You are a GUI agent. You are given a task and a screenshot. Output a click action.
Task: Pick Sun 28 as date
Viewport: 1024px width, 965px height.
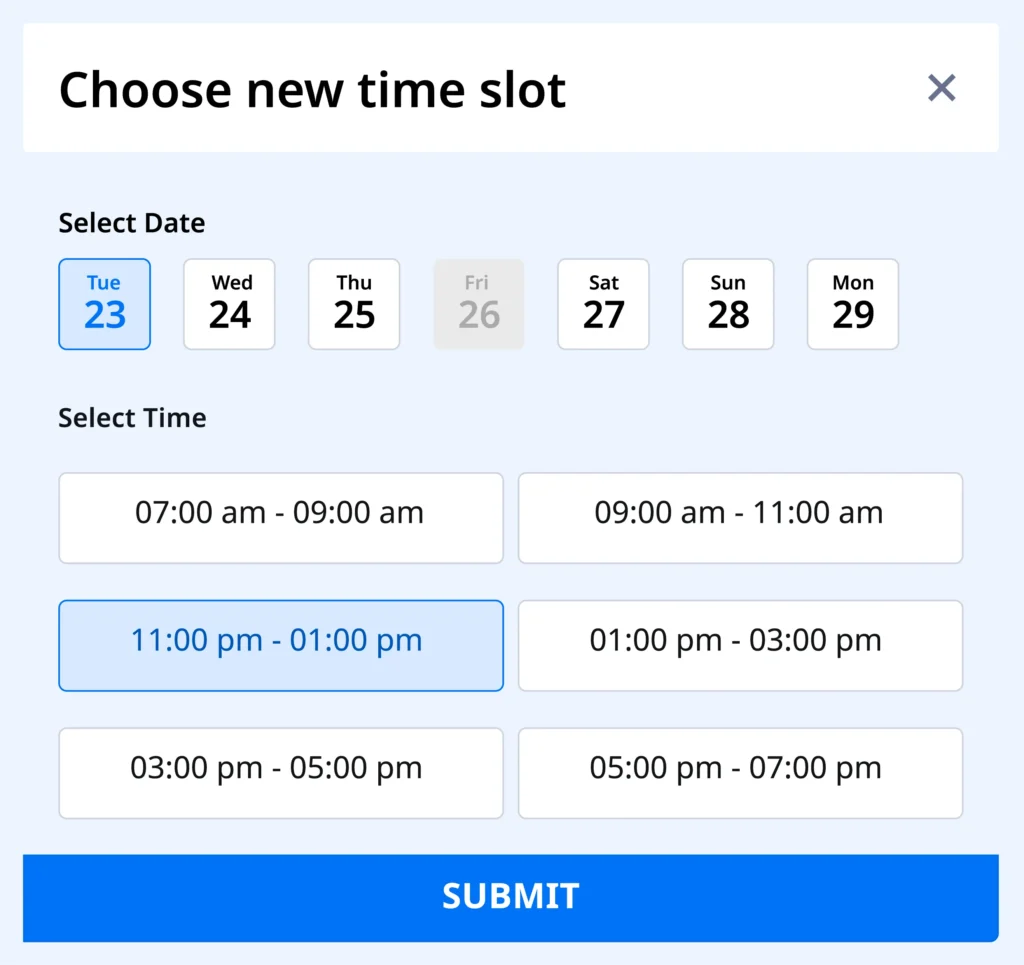(x=728, y=304)
